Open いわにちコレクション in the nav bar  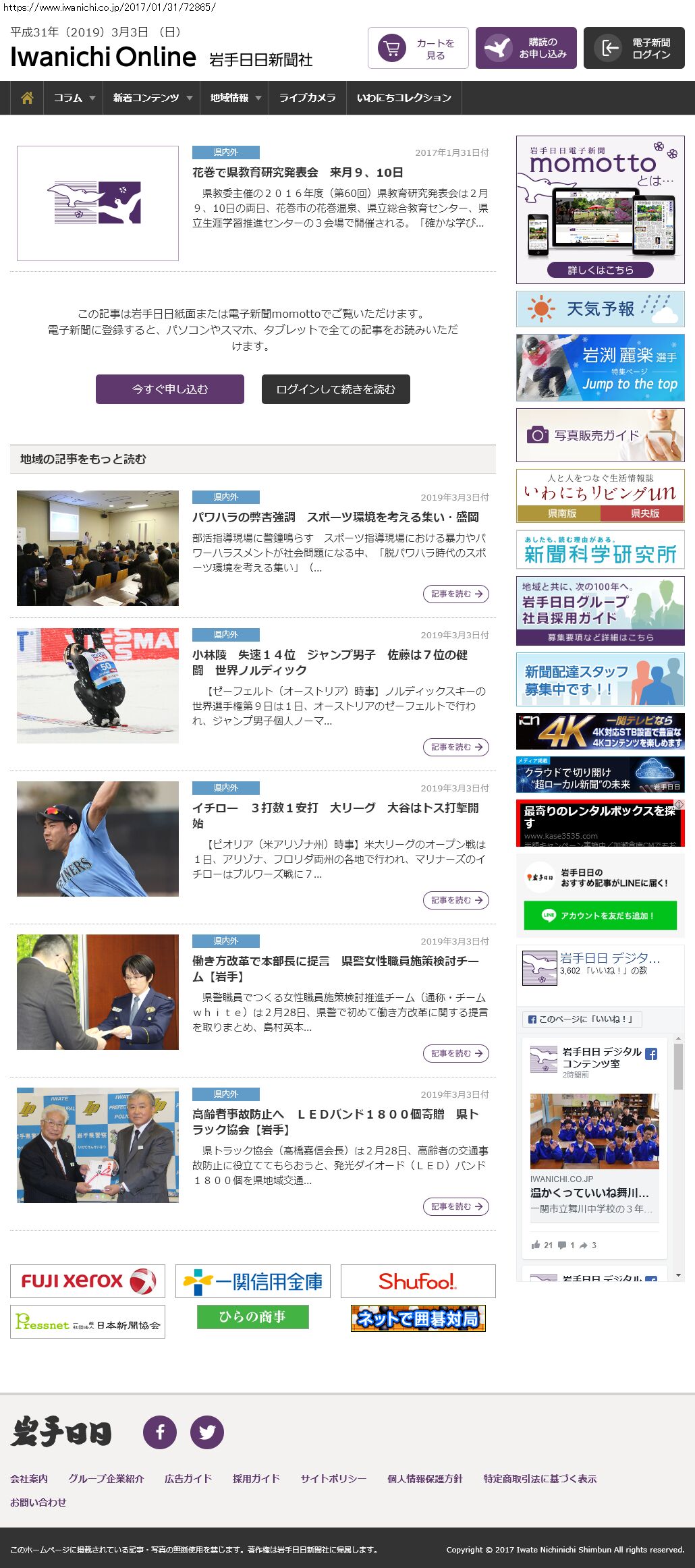pyautogui.click(x=404, y=98)
